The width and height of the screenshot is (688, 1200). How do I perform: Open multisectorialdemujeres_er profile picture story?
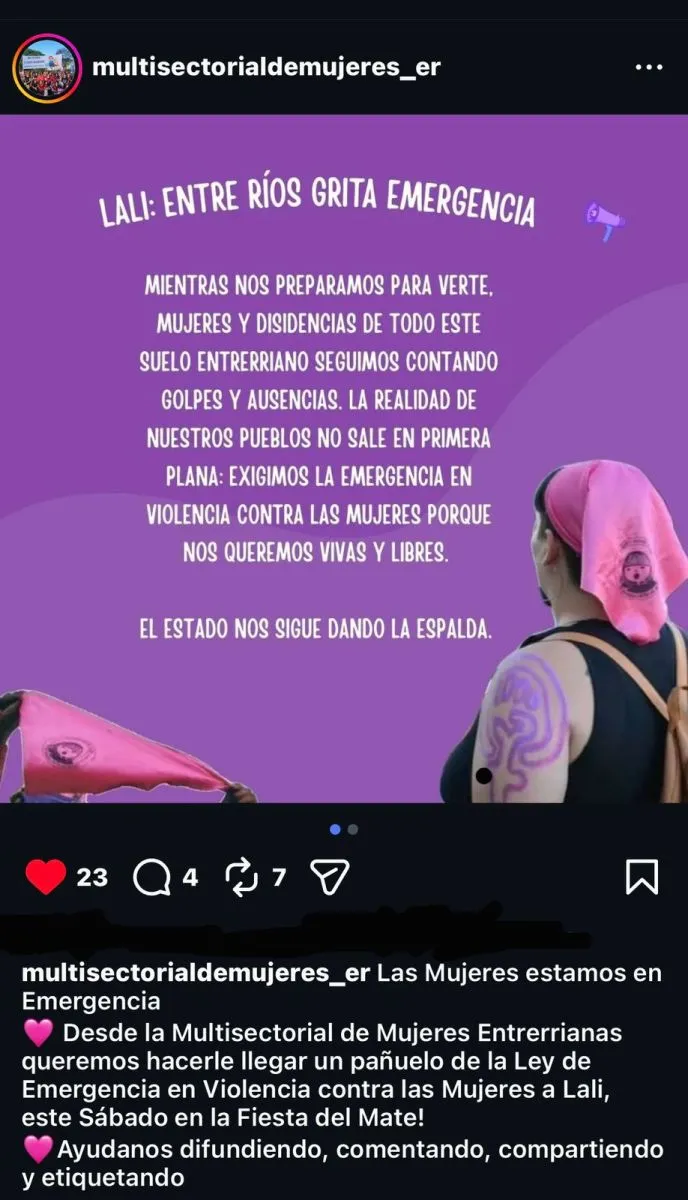click(46, 68)
